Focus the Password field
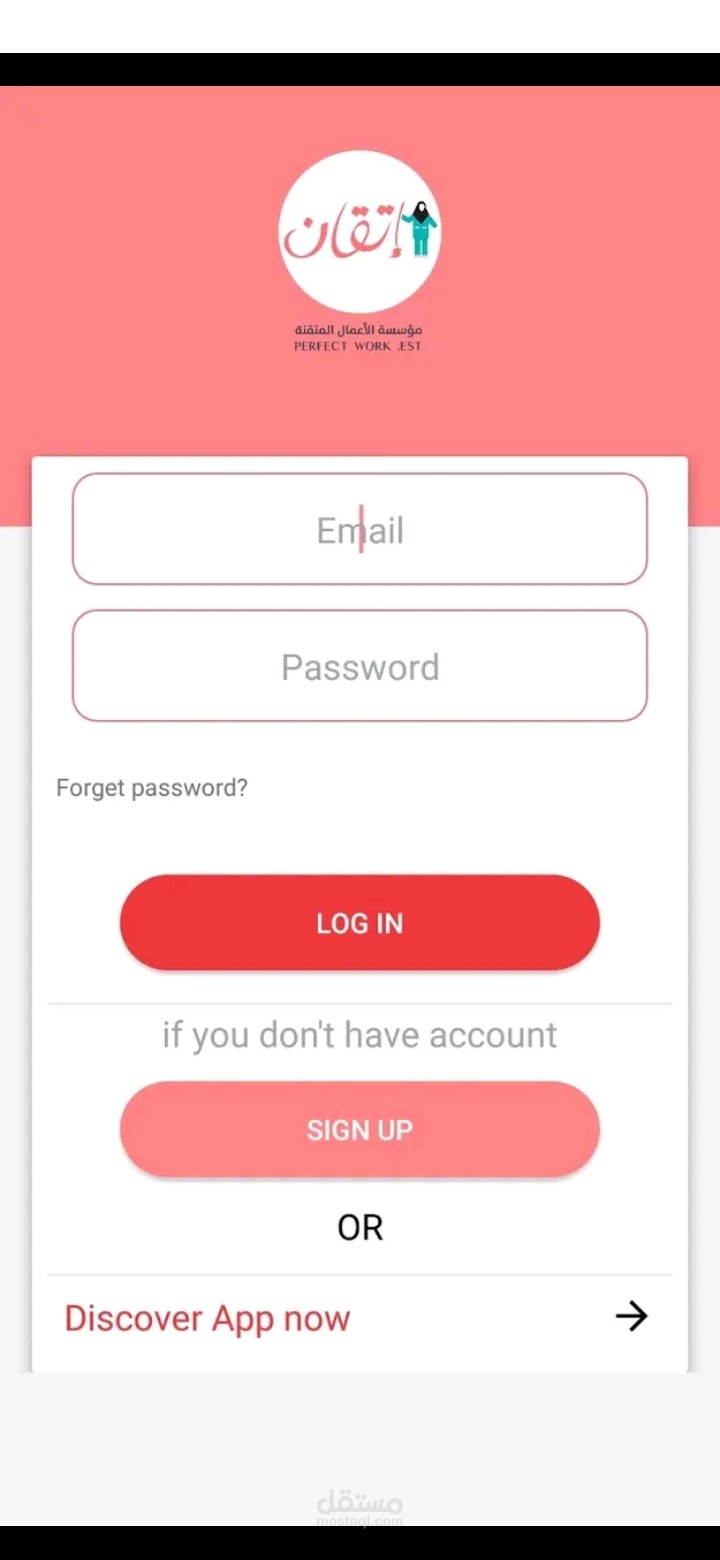Viewport: 720px width, 1560px height. (x=360, y=666)
